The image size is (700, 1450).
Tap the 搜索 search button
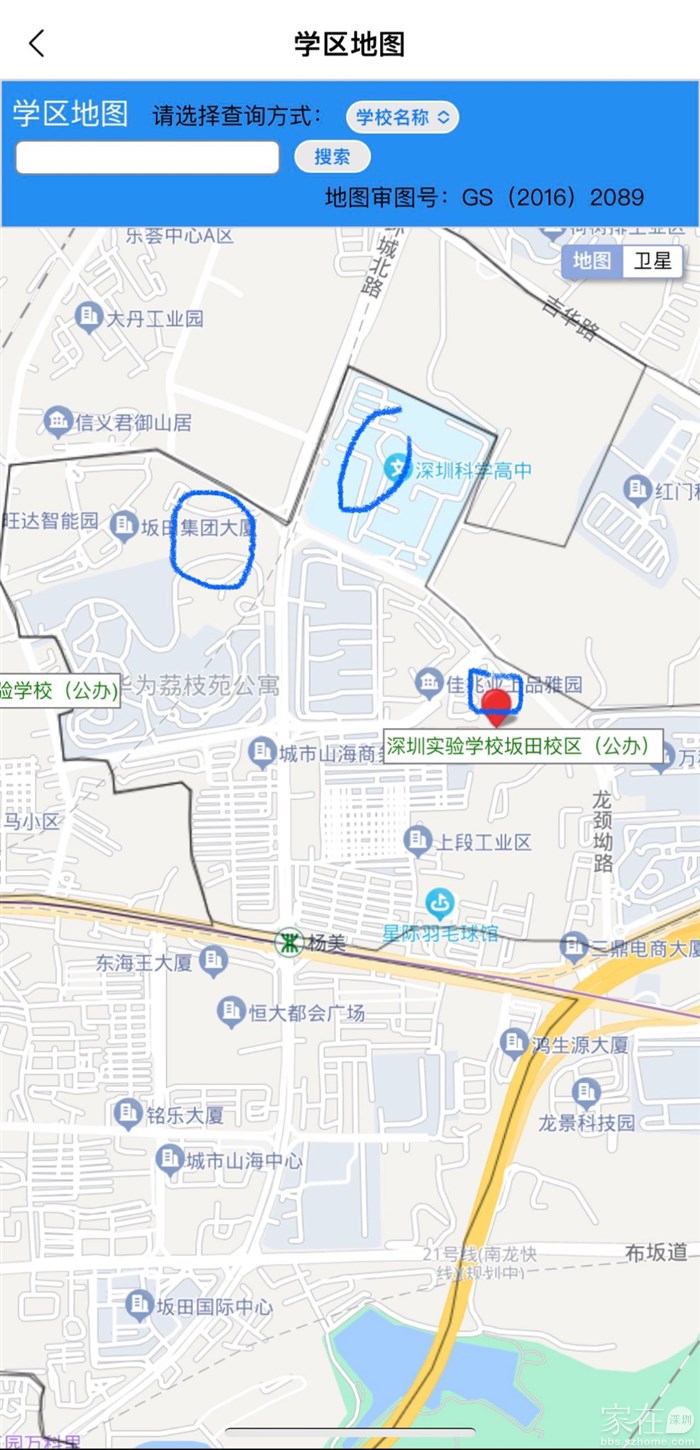click(x=332, y=157)
